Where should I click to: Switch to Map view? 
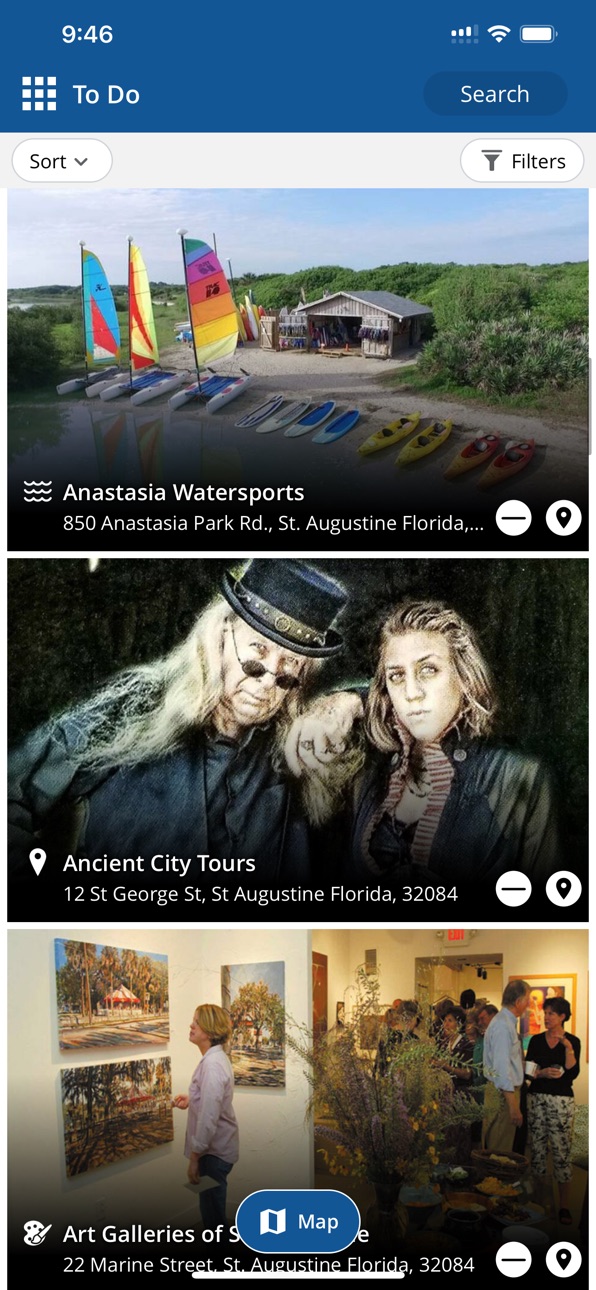click(x=298, y=1222)
